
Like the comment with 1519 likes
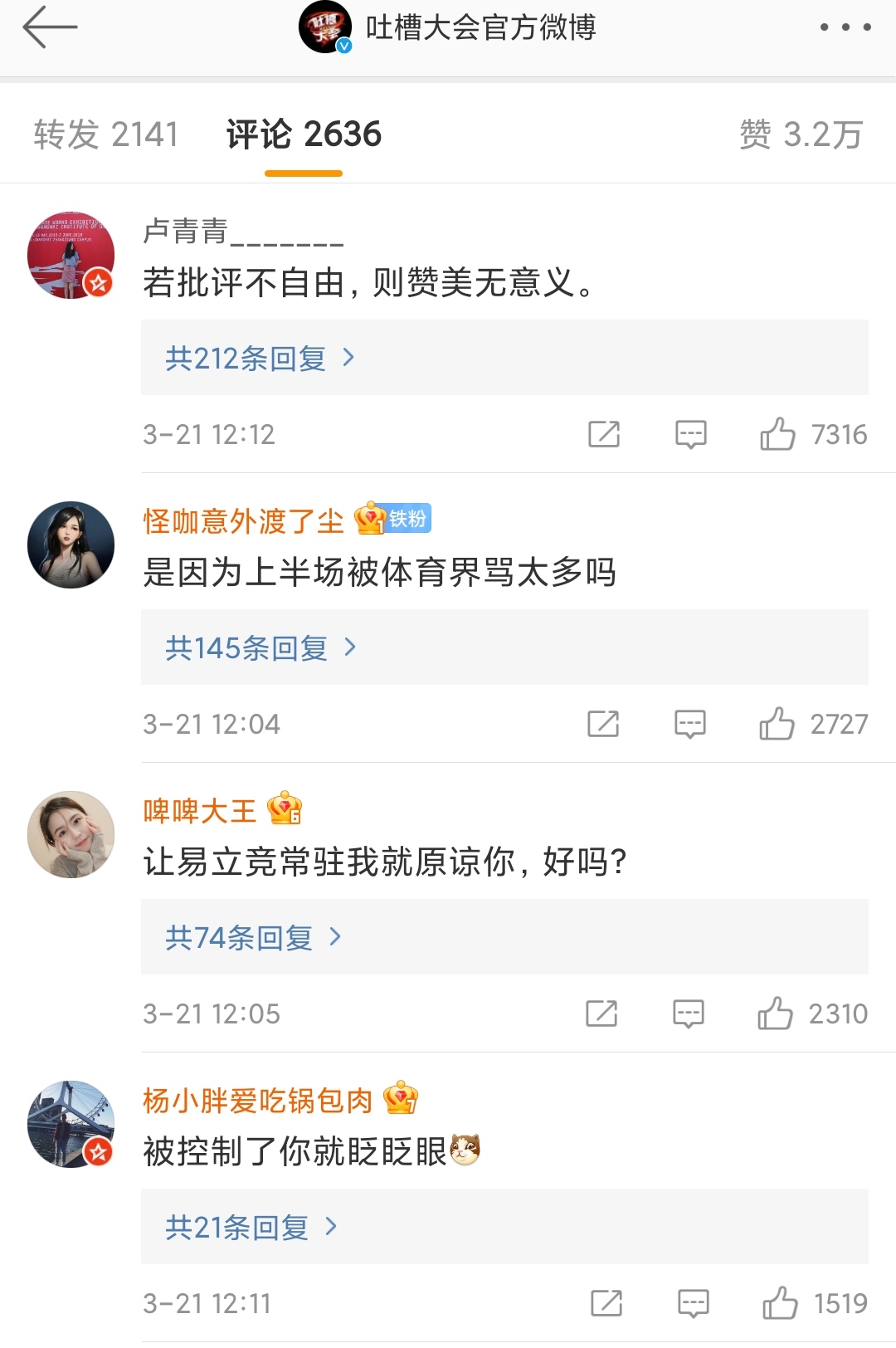[780, 1303]
